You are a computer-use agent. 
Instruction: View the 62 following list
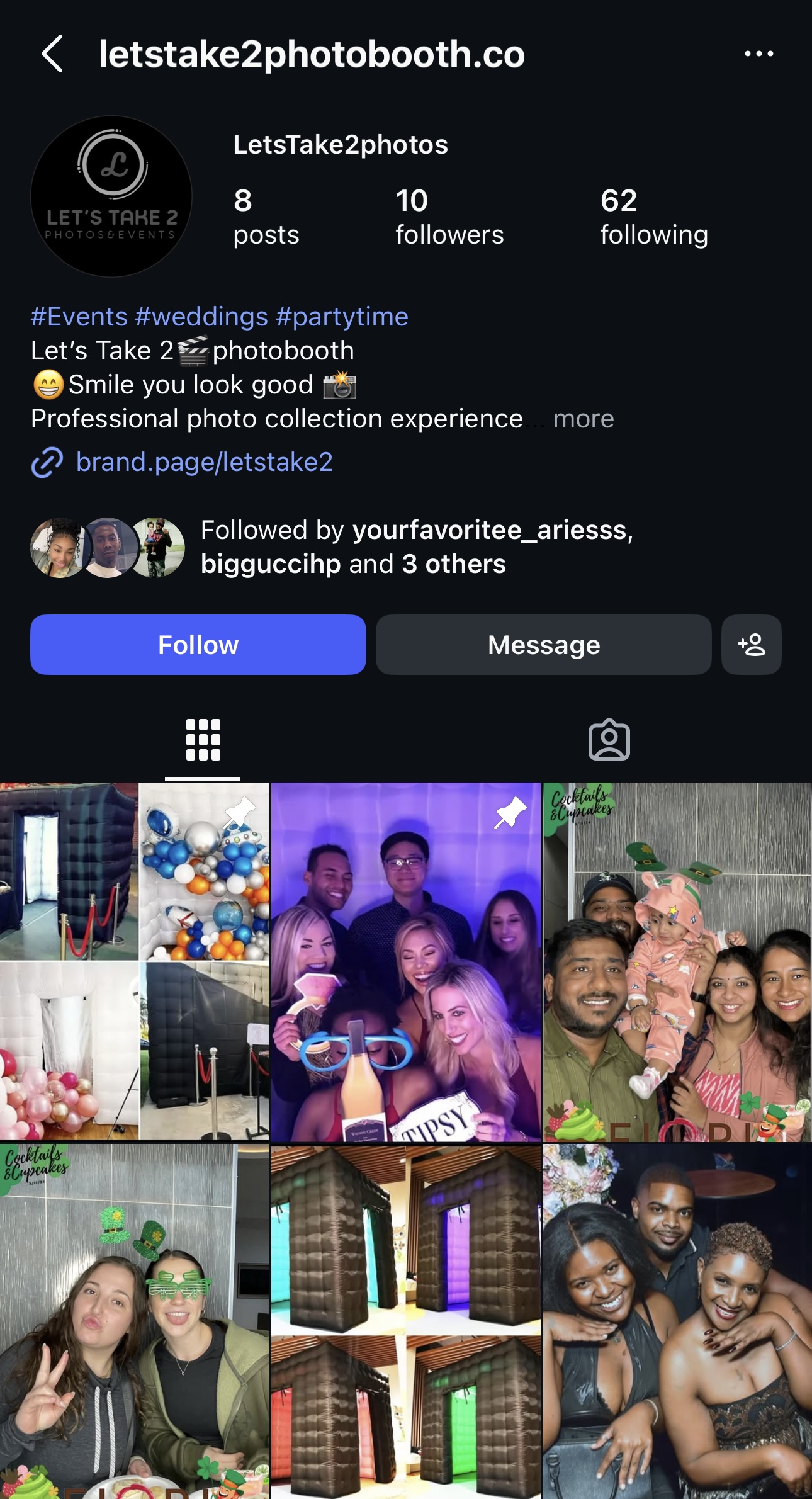click(x=653, y=217)
